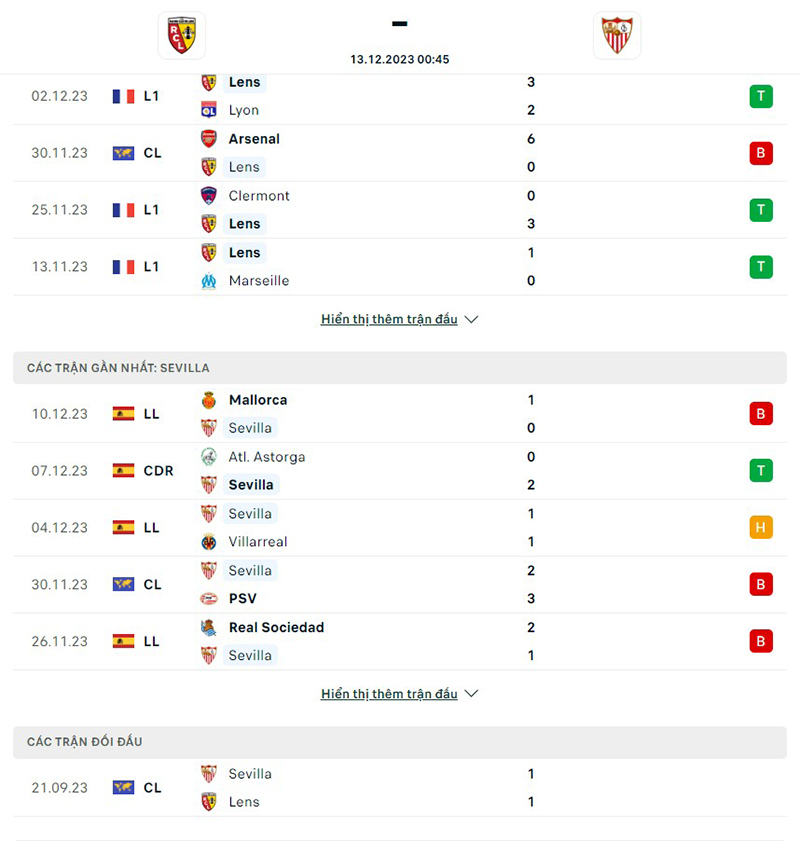Collapse the head-to-head section arrow at bottom
This screenshot has height=841, width=800.
(x=400, y=836)
